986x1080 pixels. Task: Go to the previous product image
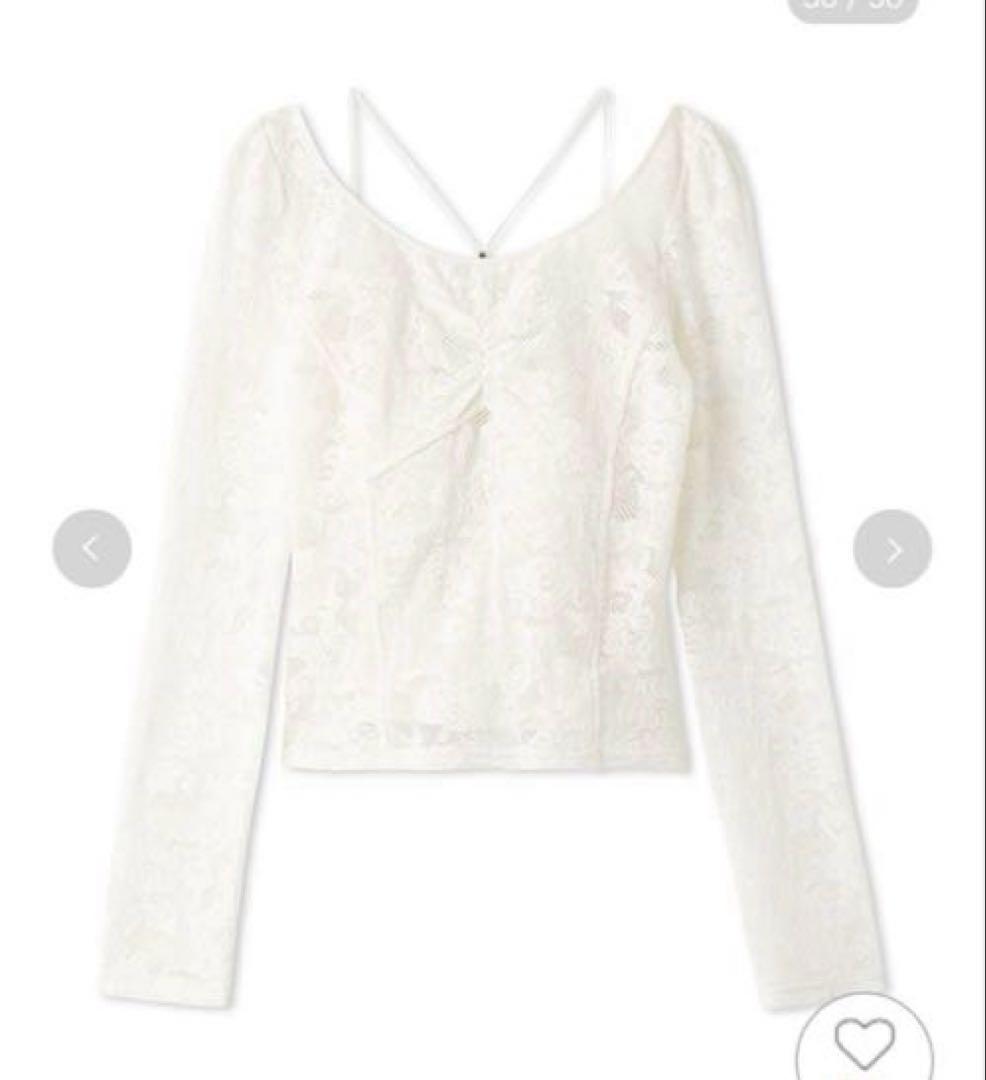tap(92, 548)
